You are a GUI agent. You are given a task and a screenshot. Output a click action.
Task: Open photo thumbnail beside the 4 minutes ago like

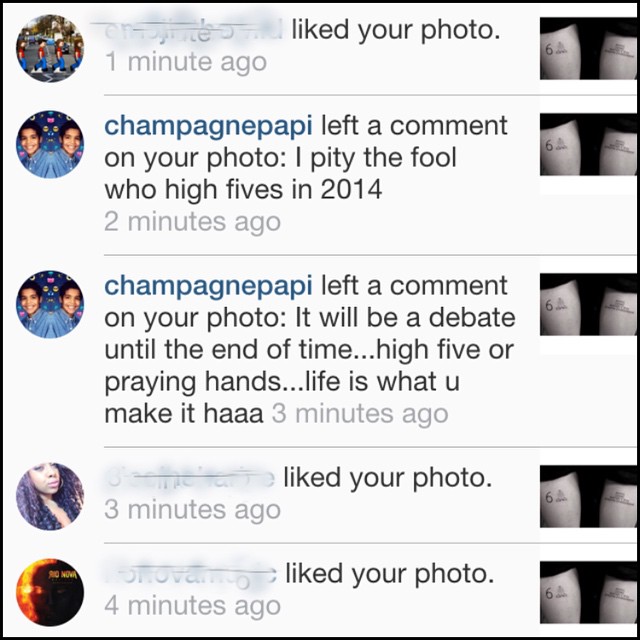coord(589,592)
